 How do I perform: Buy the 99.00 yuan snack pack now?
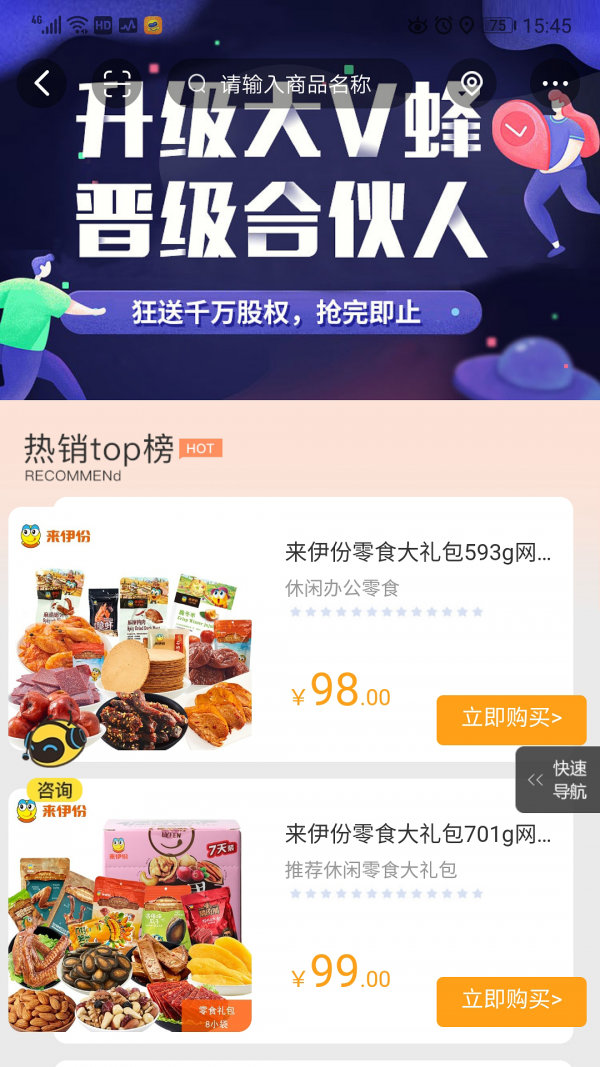[x=511, y=1001]
